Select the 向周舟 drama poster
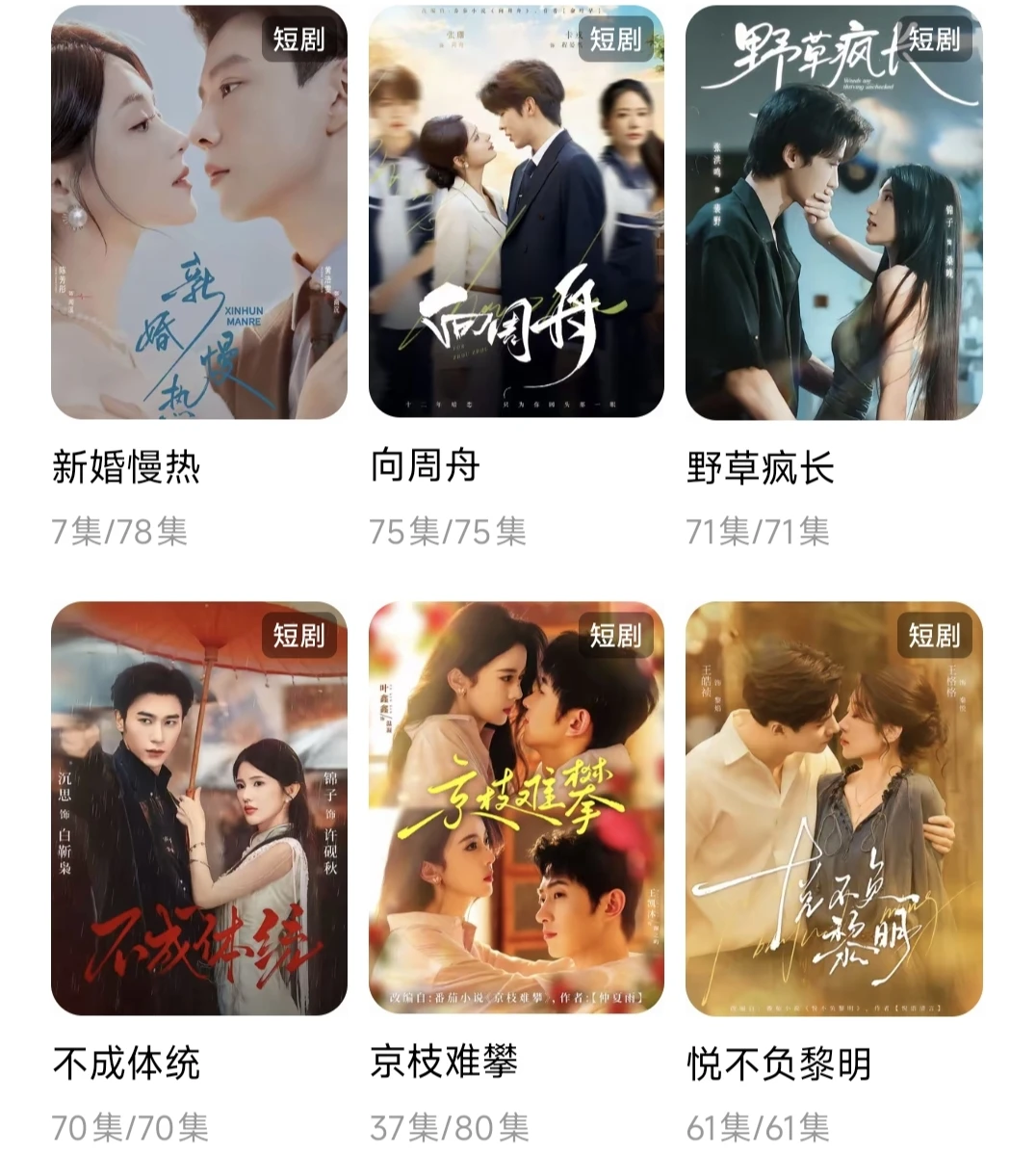The width and height of the screenshot is (1036, 1153). [516, 213]
